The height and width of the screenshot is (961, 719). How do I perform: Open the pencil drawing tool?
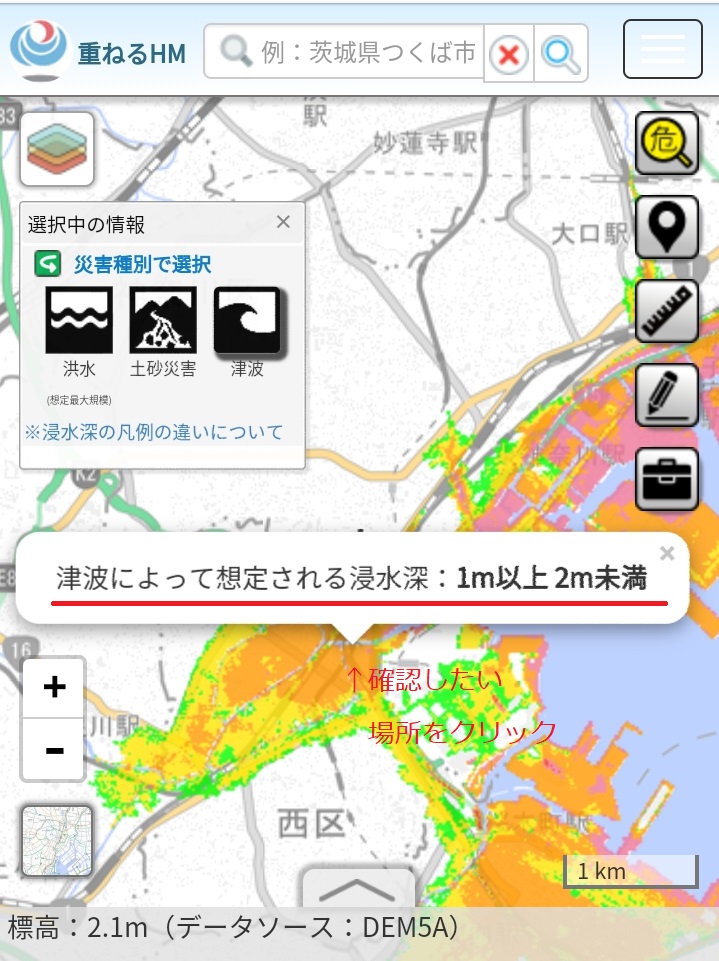pos(666,395)
